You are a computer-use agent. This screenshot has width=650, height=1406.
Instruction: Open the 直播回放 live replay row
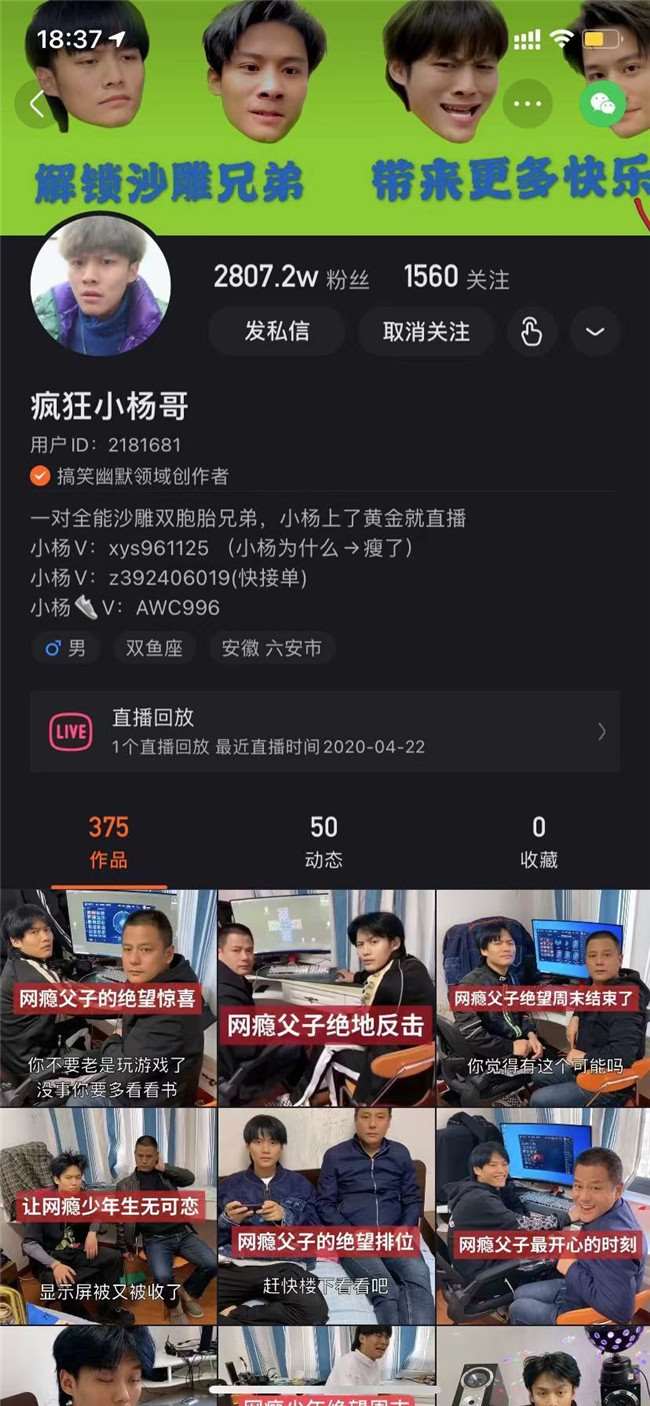pyautogui.click(x=325, y=732)
